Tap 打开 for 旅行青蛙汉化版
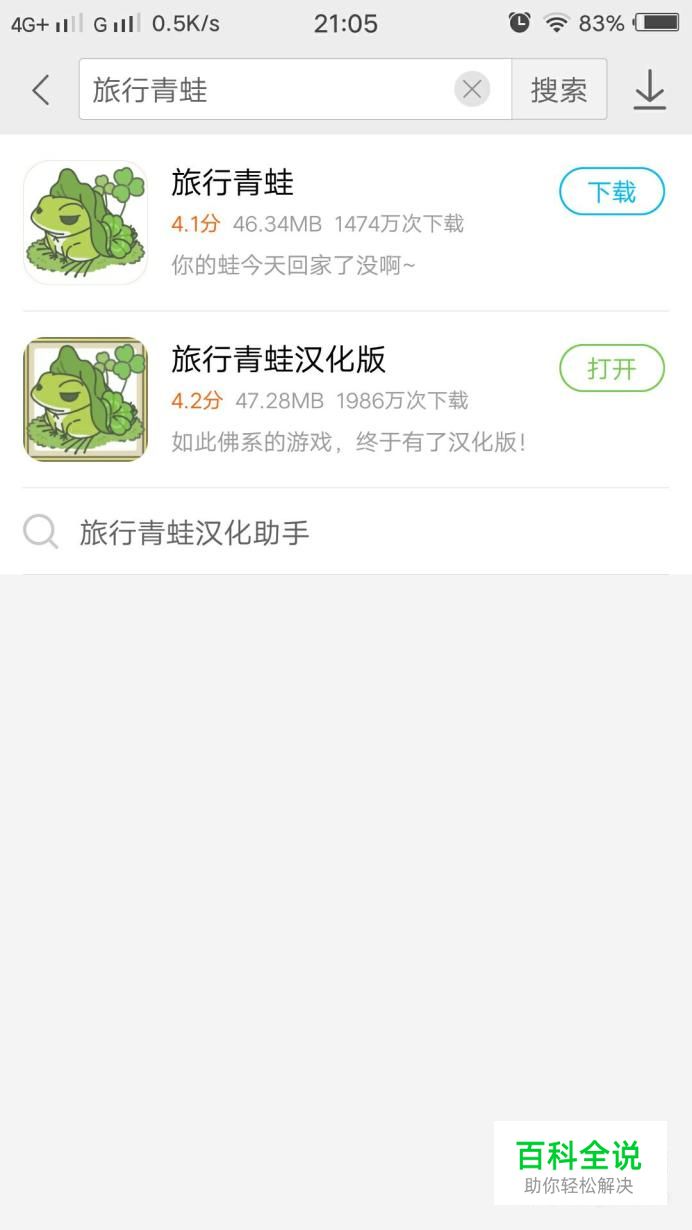 (x=611, y=368)
